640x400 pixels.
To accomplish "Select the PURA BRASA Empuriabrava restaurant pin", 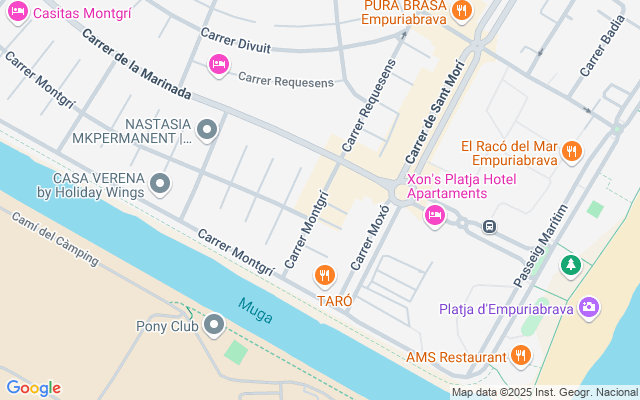I will coord(461,11).
